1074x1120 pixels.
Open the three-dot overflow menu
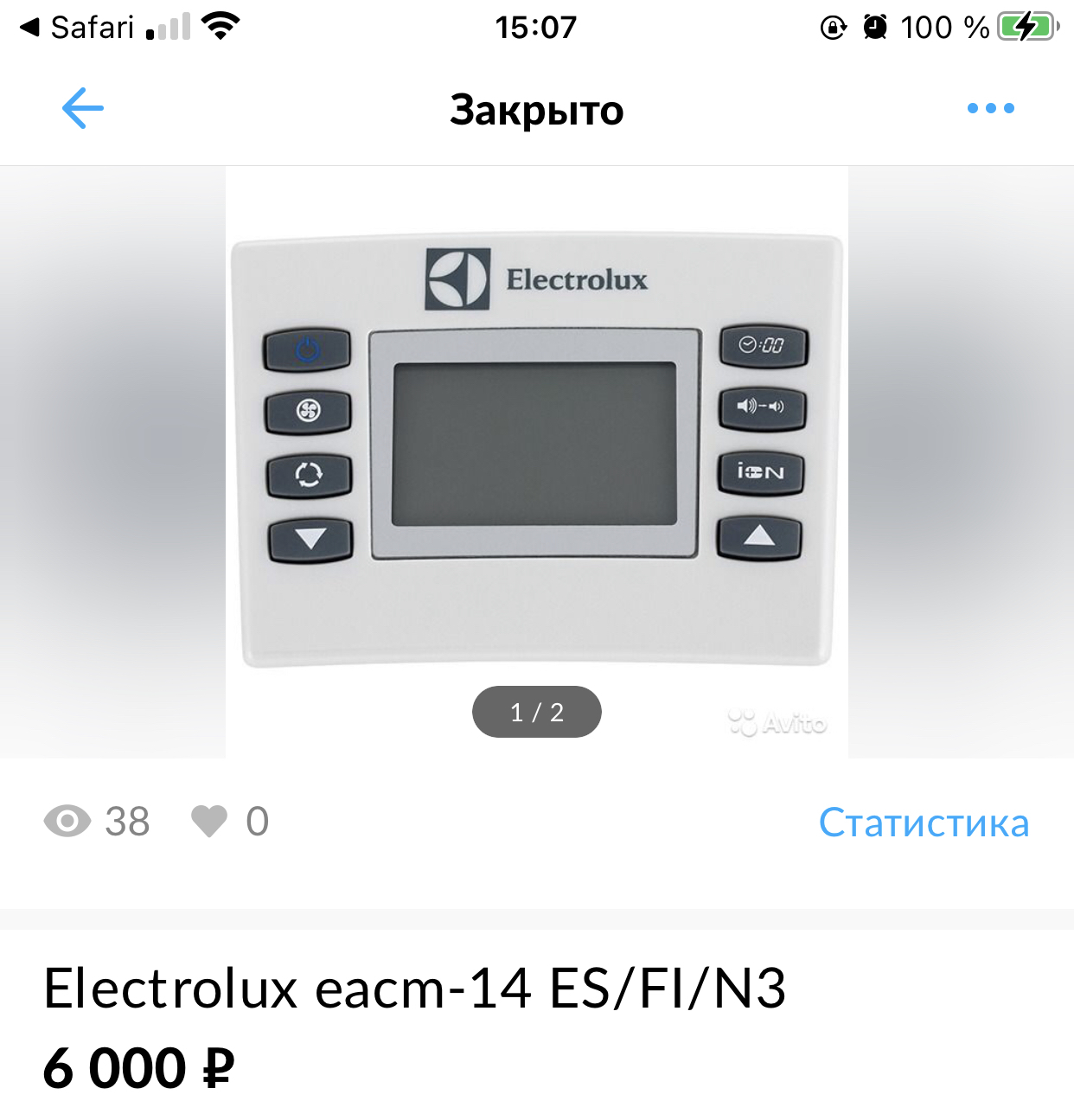click(x=990, y=108)
